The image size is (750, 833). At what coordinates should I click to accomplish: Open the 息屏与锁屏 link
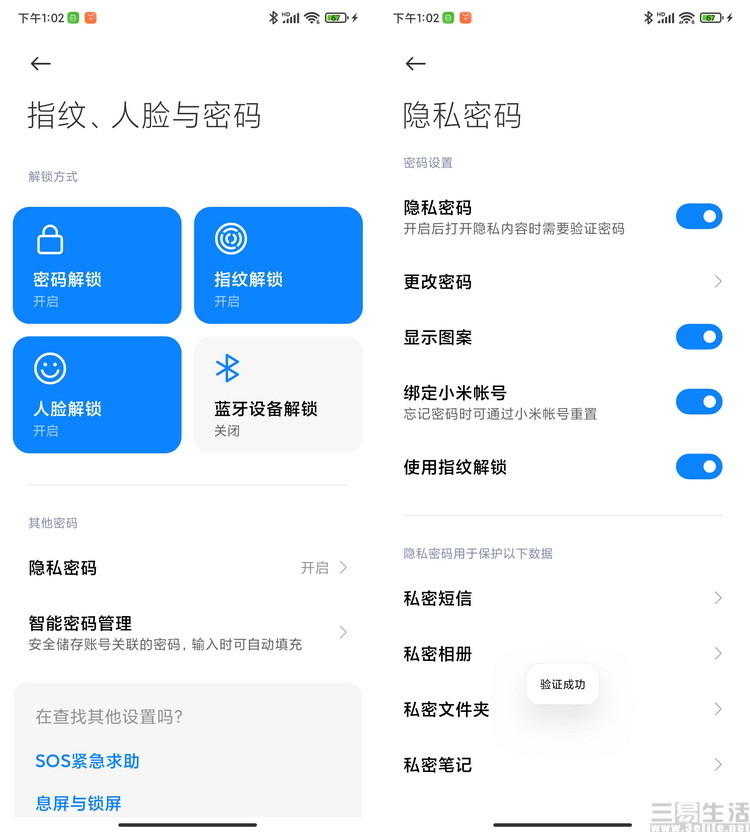pos(78,803)
